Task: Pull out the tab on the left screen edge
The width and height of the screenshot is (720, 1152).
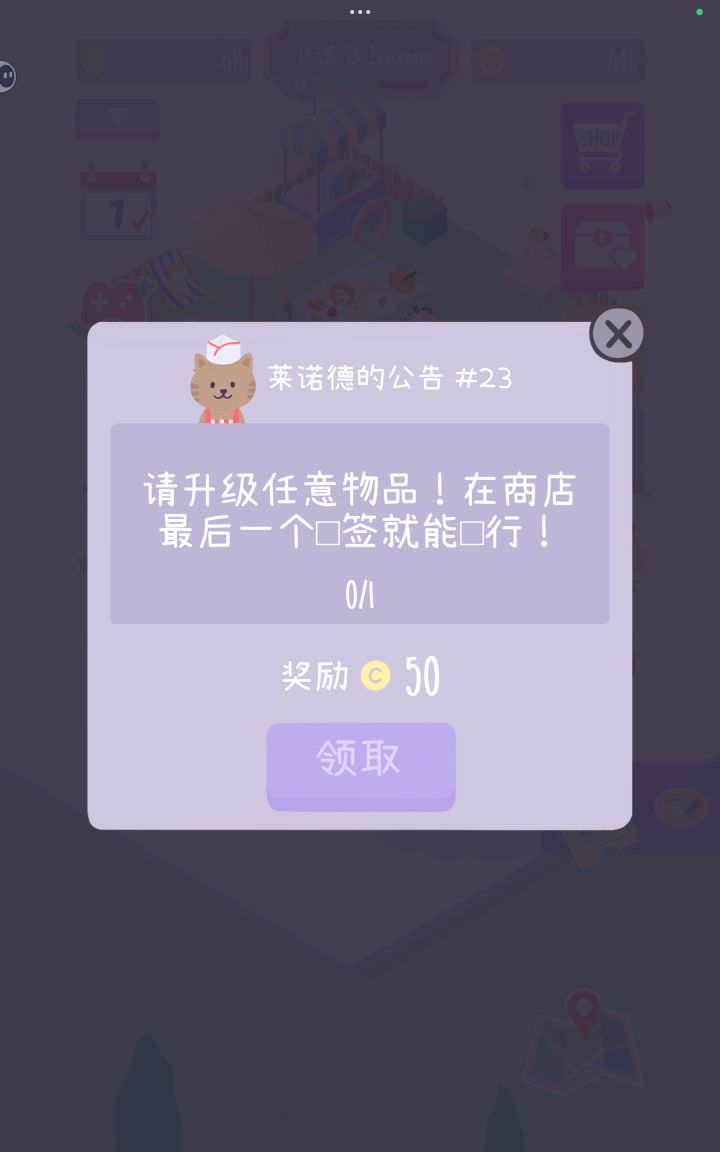Action: coord(6,77)
